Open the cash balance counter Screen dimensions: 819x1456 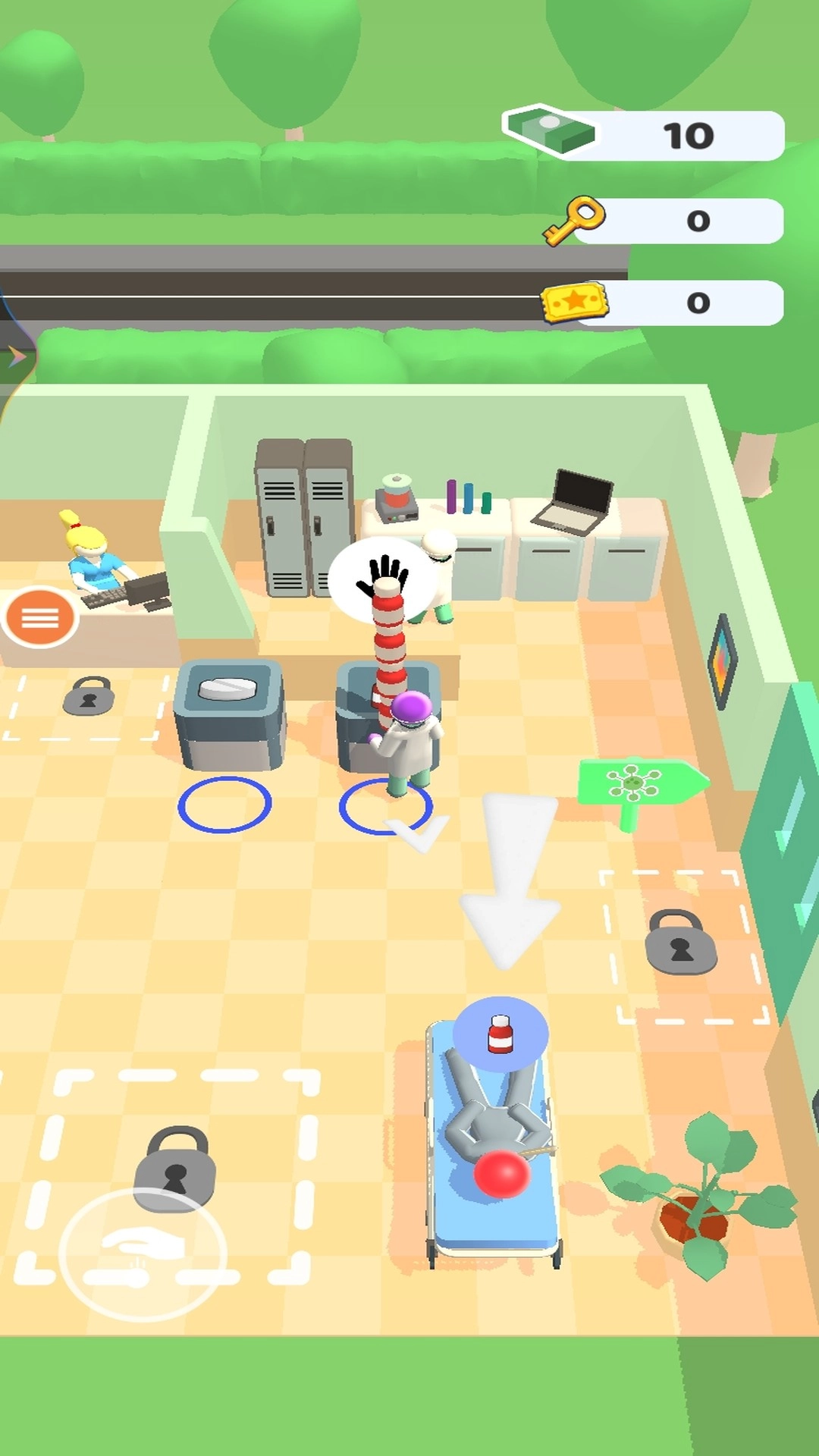[645, 135]
